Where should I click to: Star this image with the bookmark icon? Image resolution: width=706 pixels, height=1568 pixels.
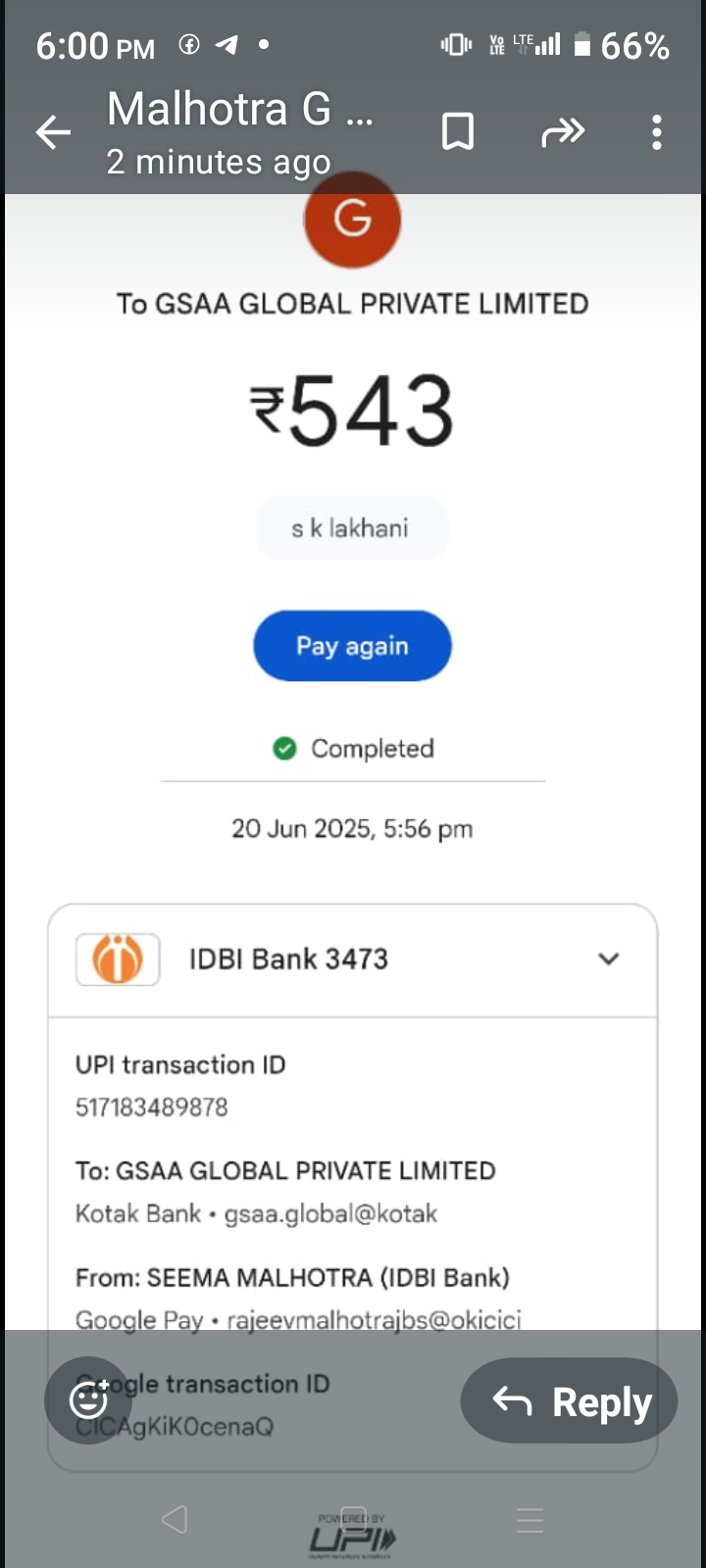457,132
